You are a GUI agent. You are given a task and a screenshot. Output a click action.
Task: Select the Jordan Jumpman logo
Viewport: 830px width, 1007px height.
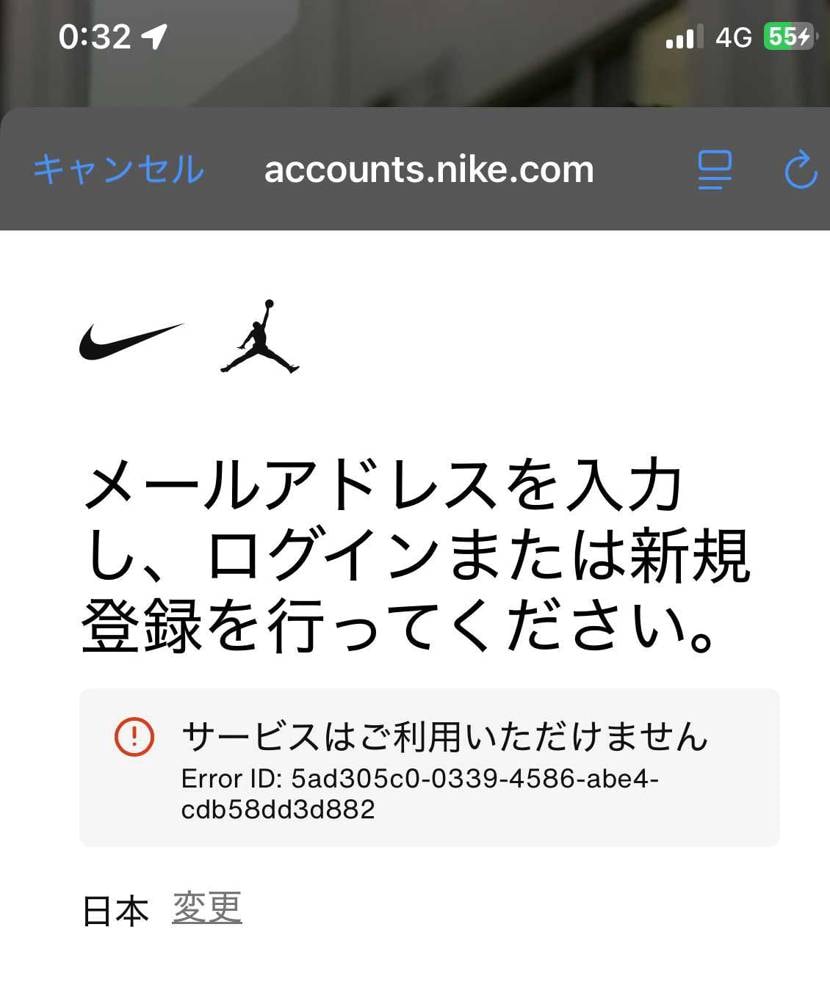[258, 340]
